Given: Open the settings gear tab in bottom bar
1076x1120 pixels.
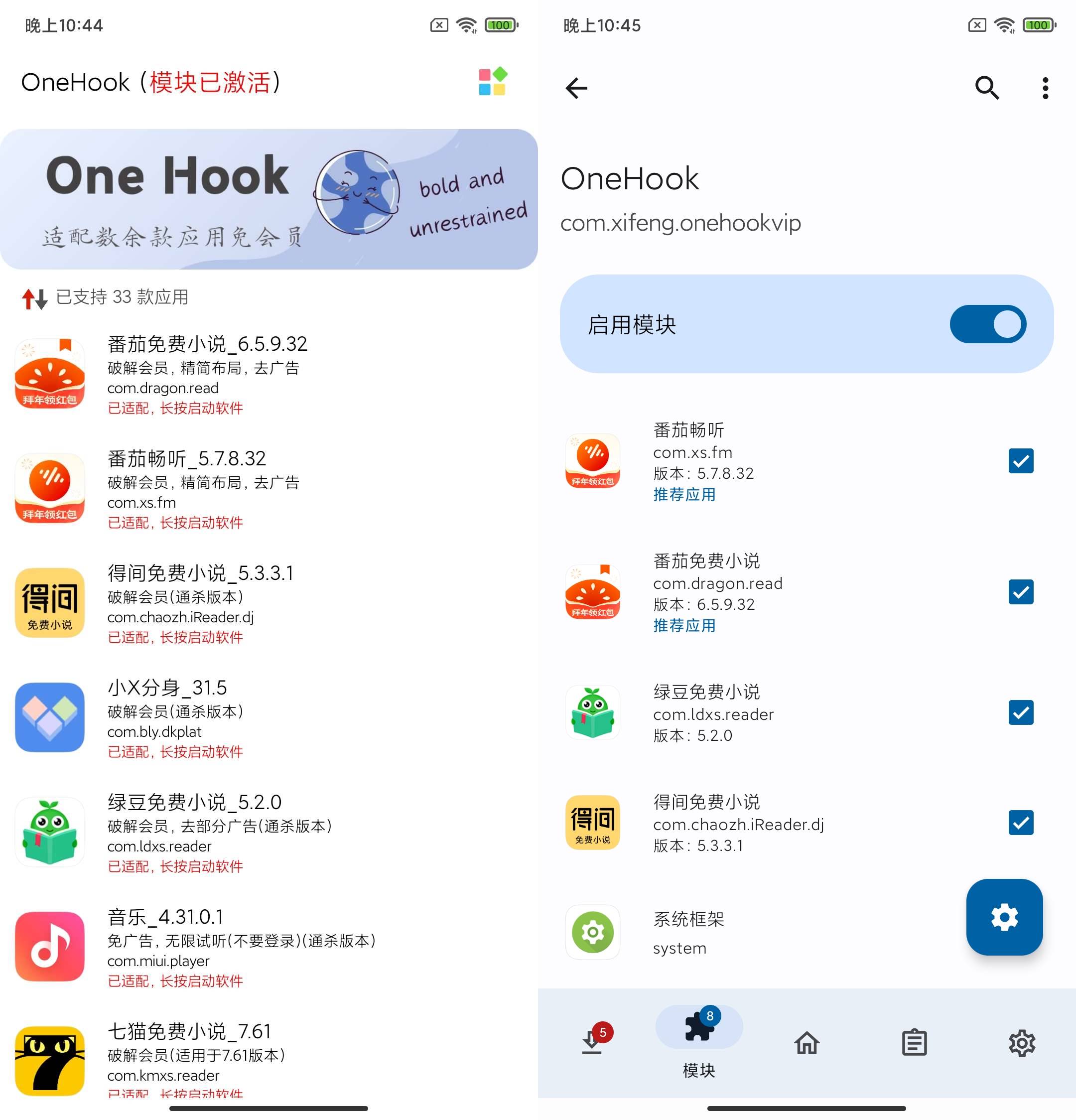Looking at the screenshot, I should click(x=1022, y=1043).
